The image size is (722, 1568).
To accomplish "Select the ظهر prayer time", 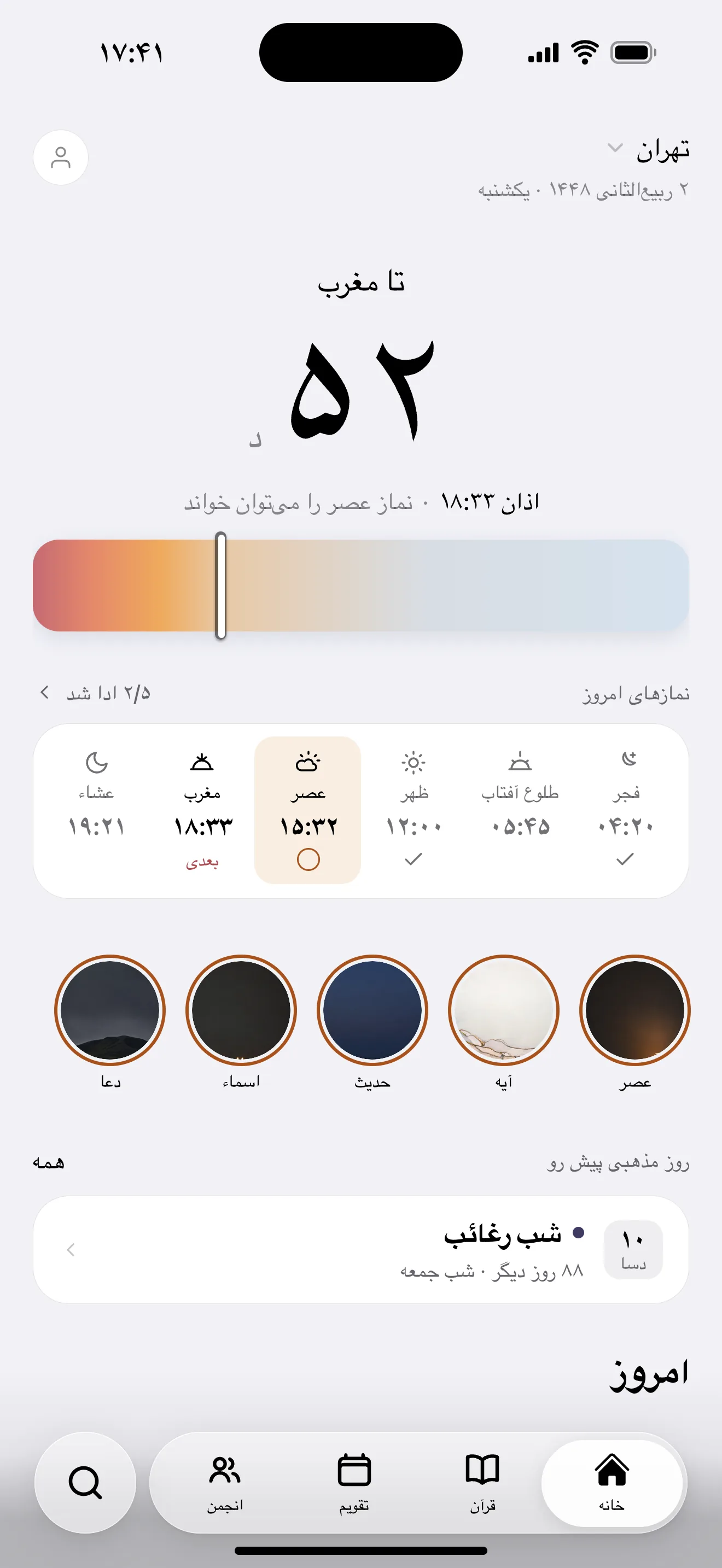I will coord(414,810).
